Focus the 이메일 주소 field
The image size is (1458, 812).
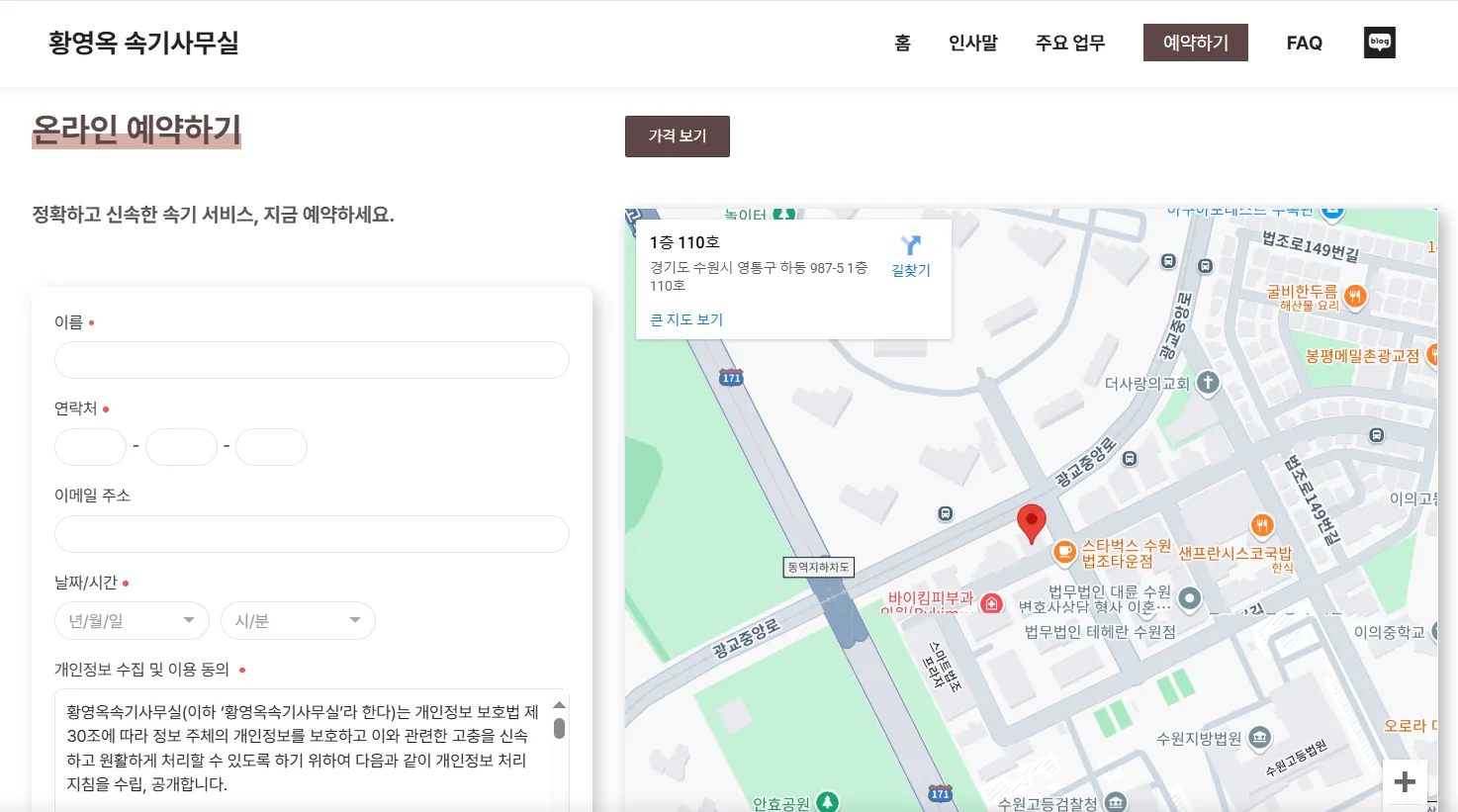pyautogui.click(x=312, y=534)
